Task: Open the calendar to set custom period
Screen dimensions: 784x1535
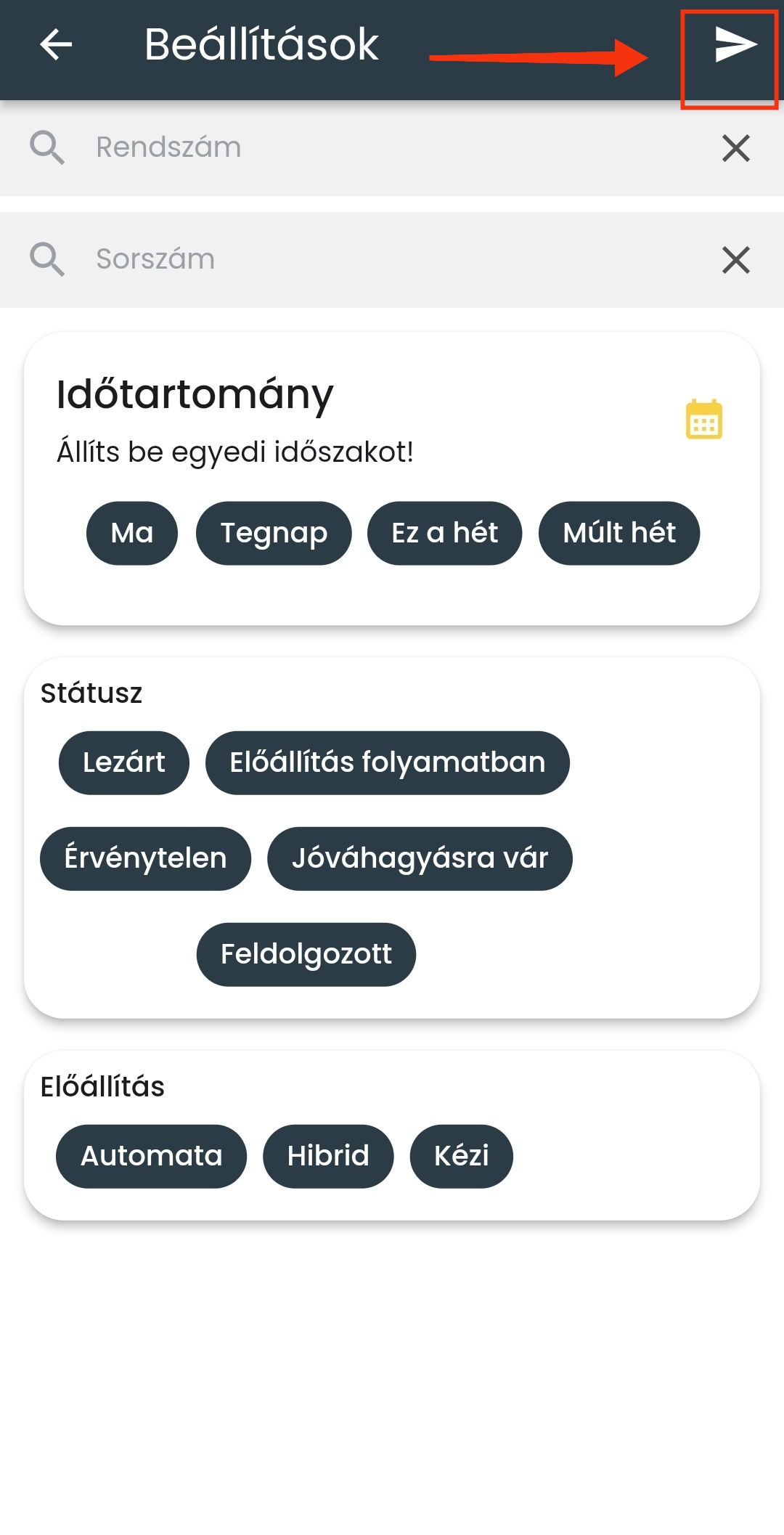Action: coord(703,419)
